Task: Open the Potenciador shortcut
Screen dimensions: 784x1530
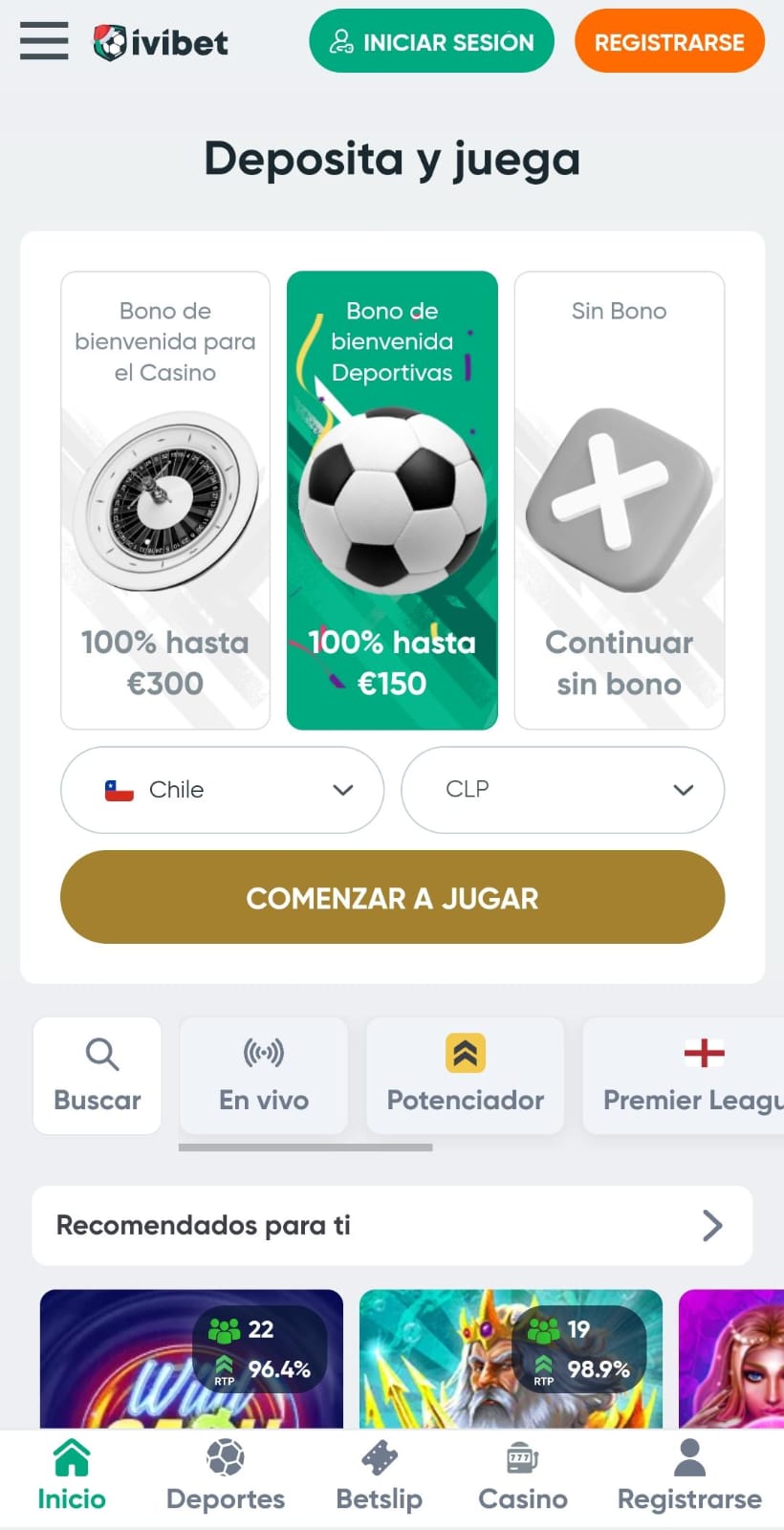Action: click(x=466, y=1076)
